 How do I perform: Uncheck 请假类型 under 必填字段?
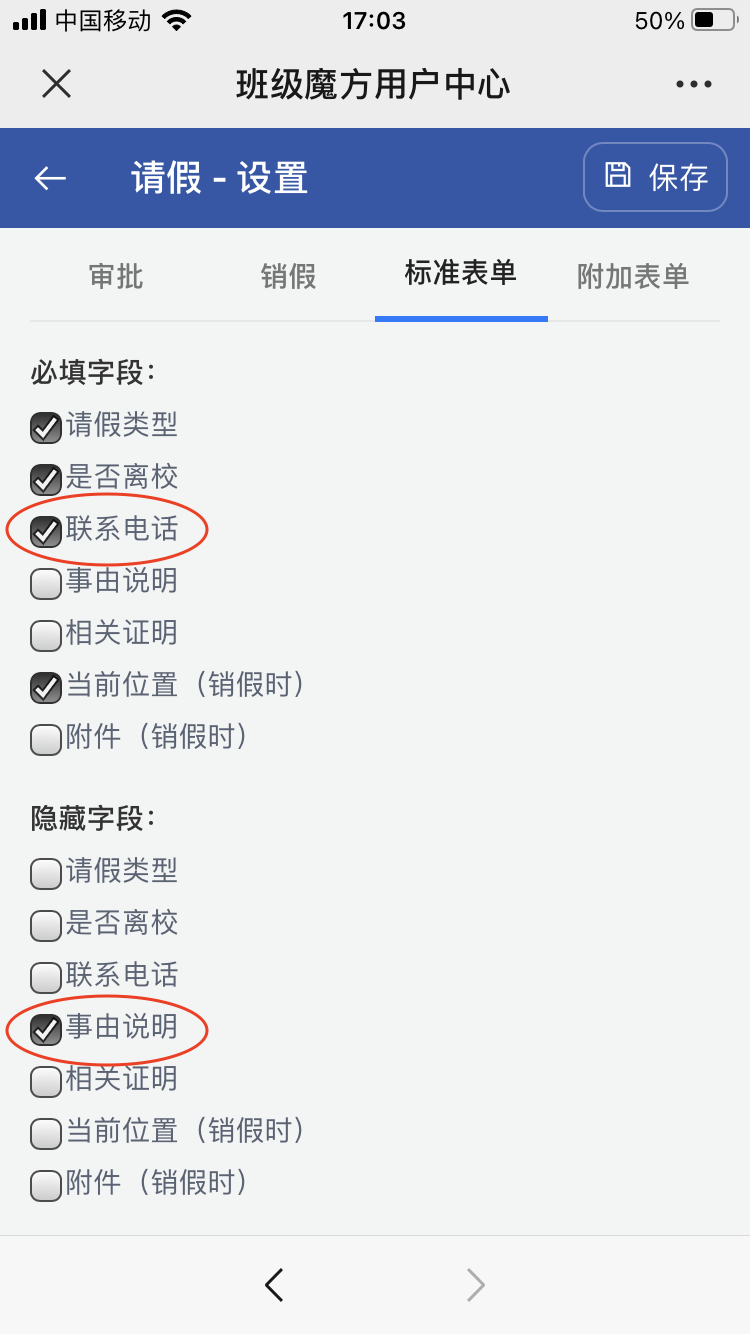pyautogui.click(x=46, y=428)
